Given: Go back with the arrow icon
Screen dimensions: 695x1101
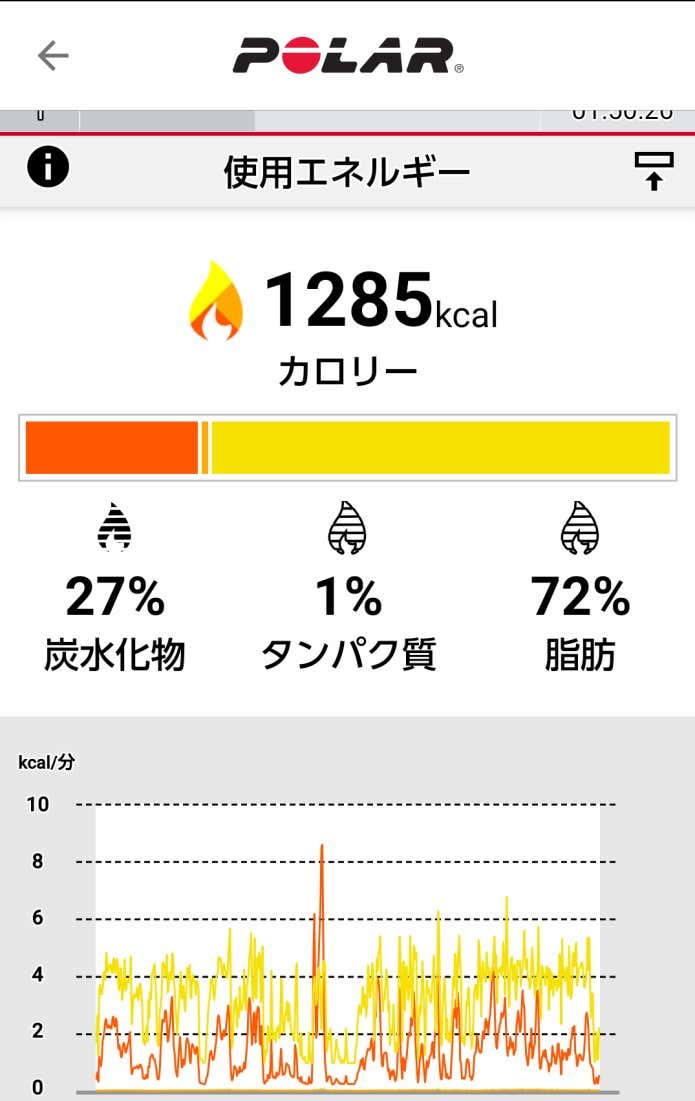Looking at the screenshot, I should click(53, 56).
